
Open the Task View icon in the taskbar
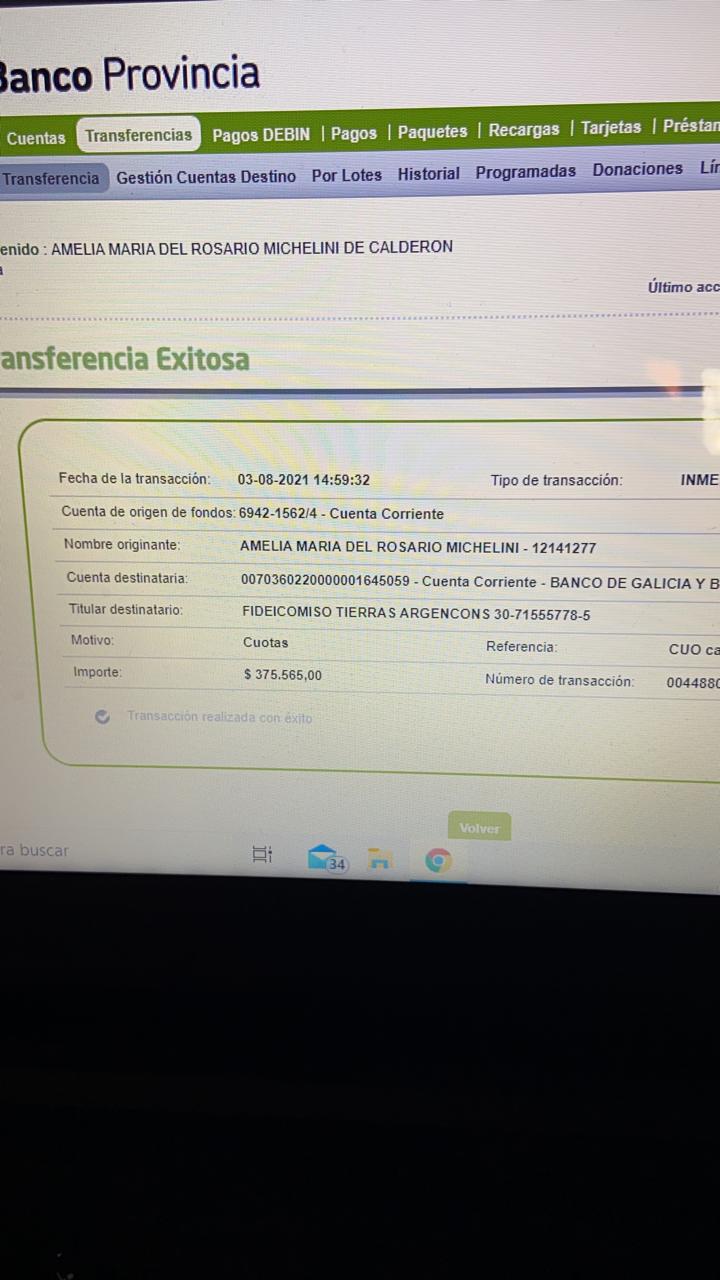(262, 854)
